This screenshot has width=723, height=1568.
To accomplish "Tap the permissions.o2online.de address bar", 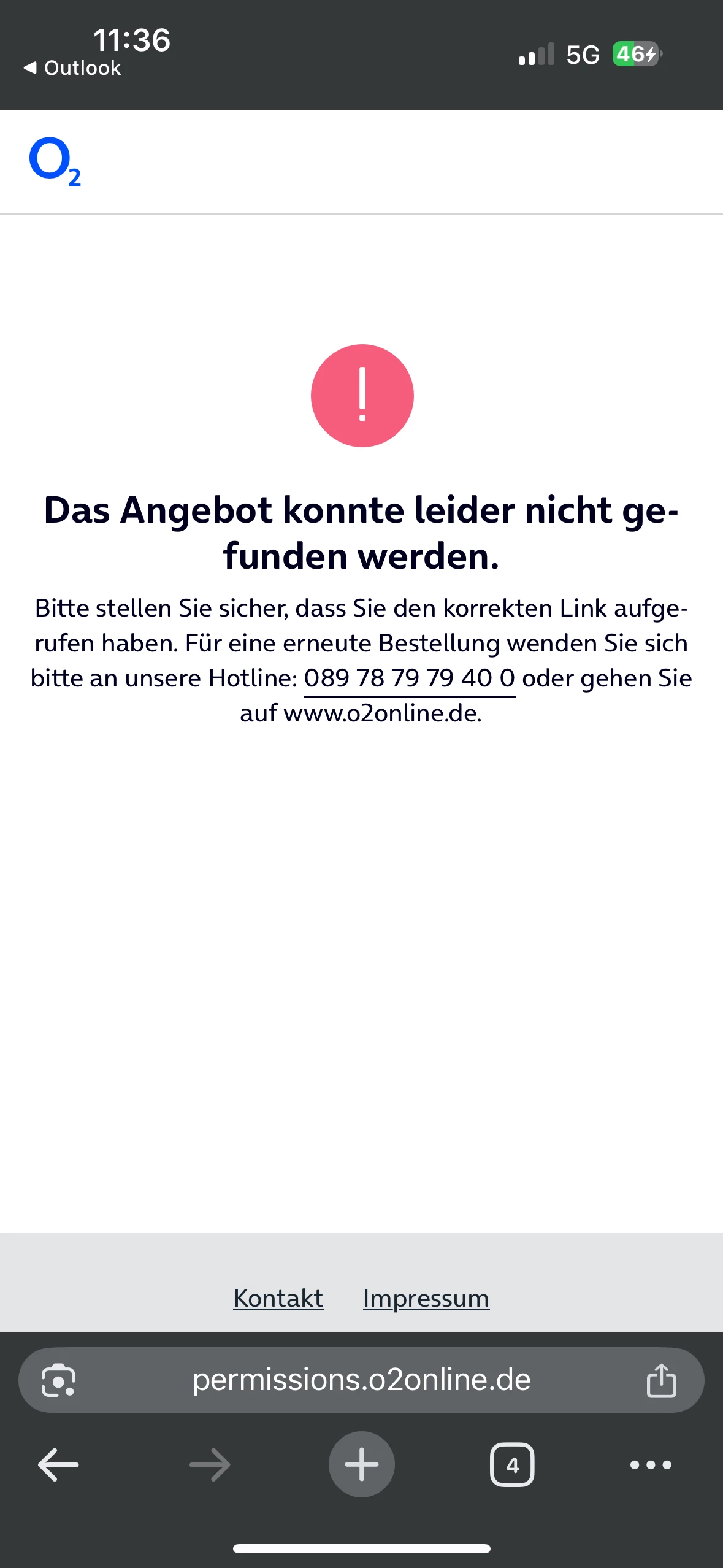I will click(x=361, y=1380).
